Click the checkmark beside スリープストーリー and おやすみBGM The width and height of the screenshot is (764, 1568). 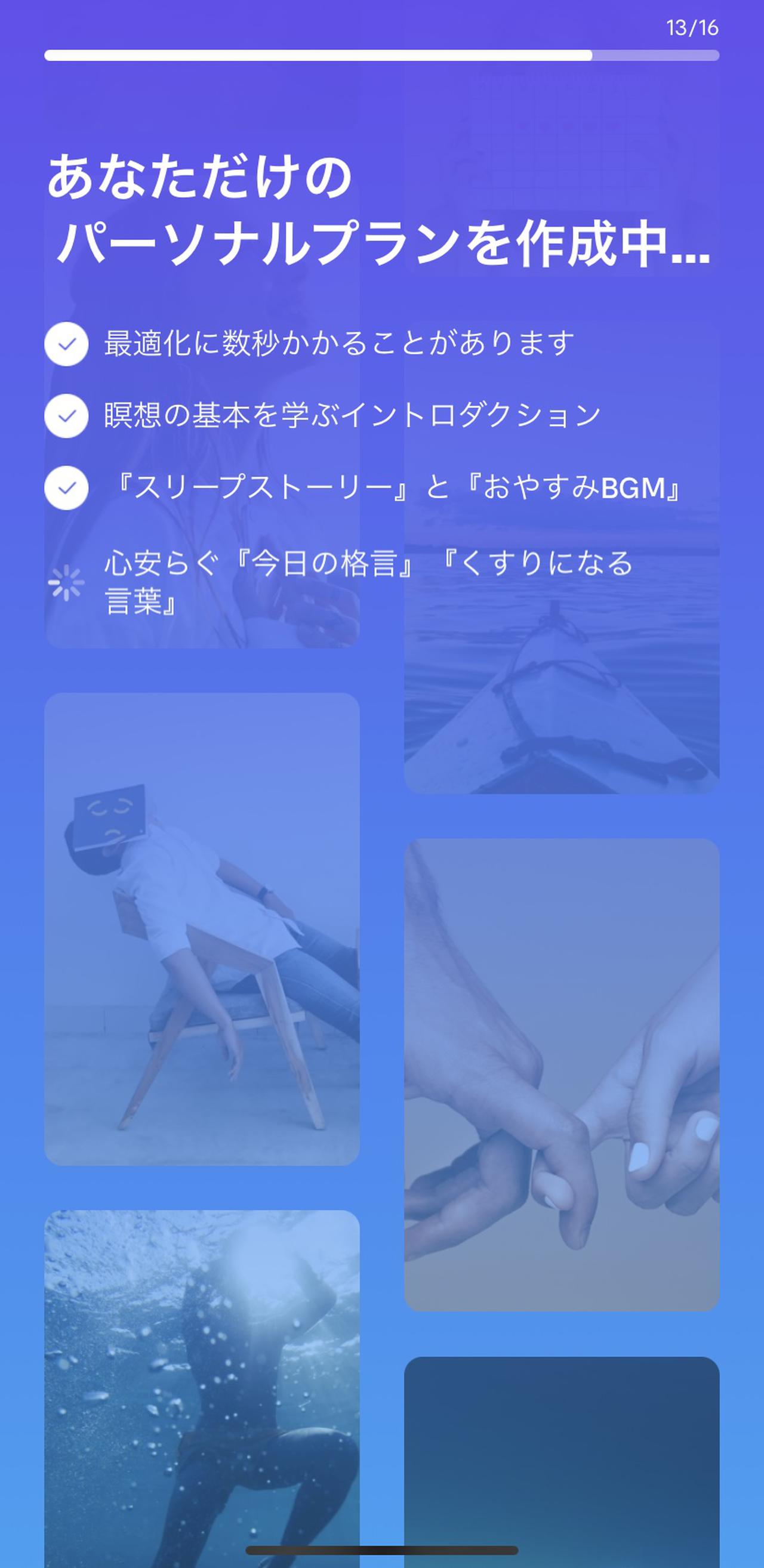(66, 486)
